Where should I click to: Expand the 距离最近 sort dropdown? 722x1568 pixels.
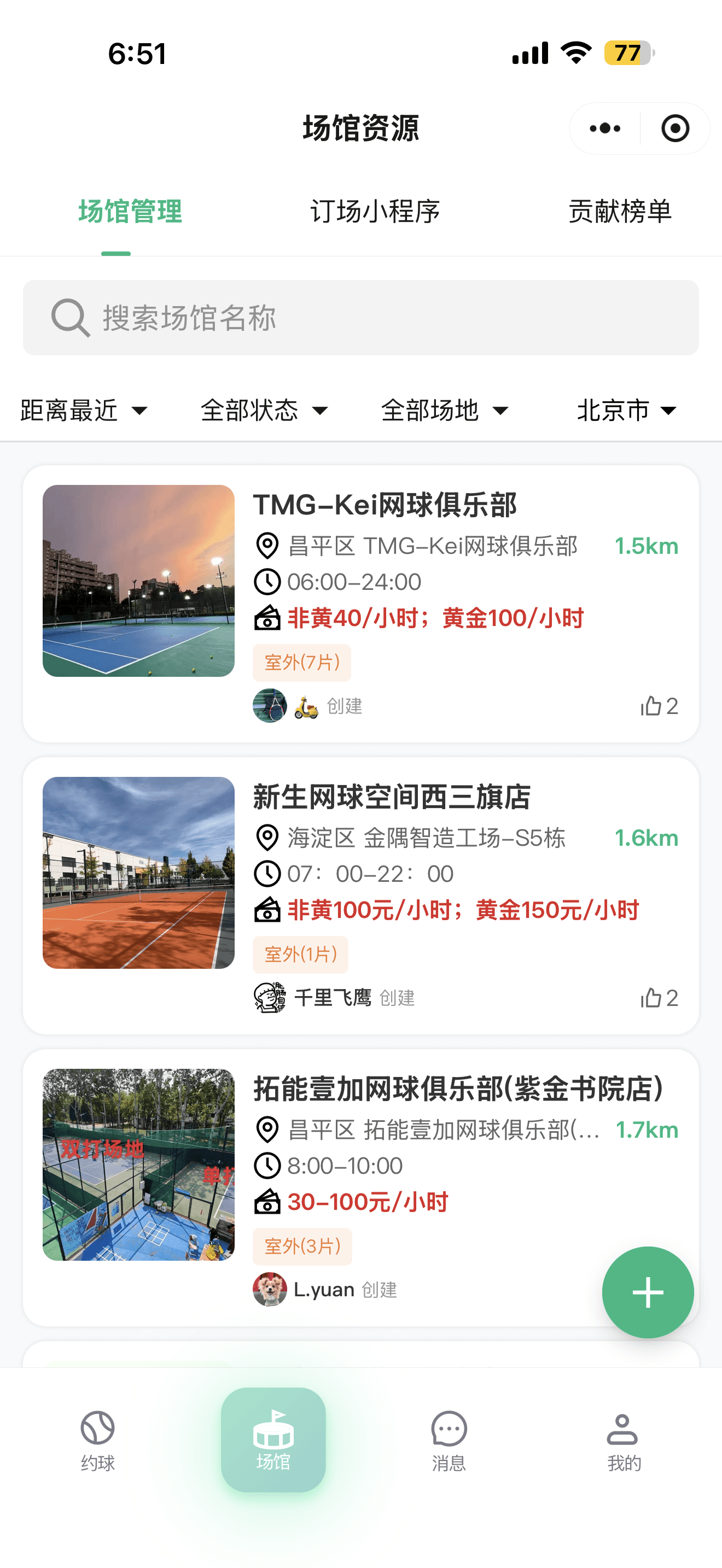(x=84, y=410)
